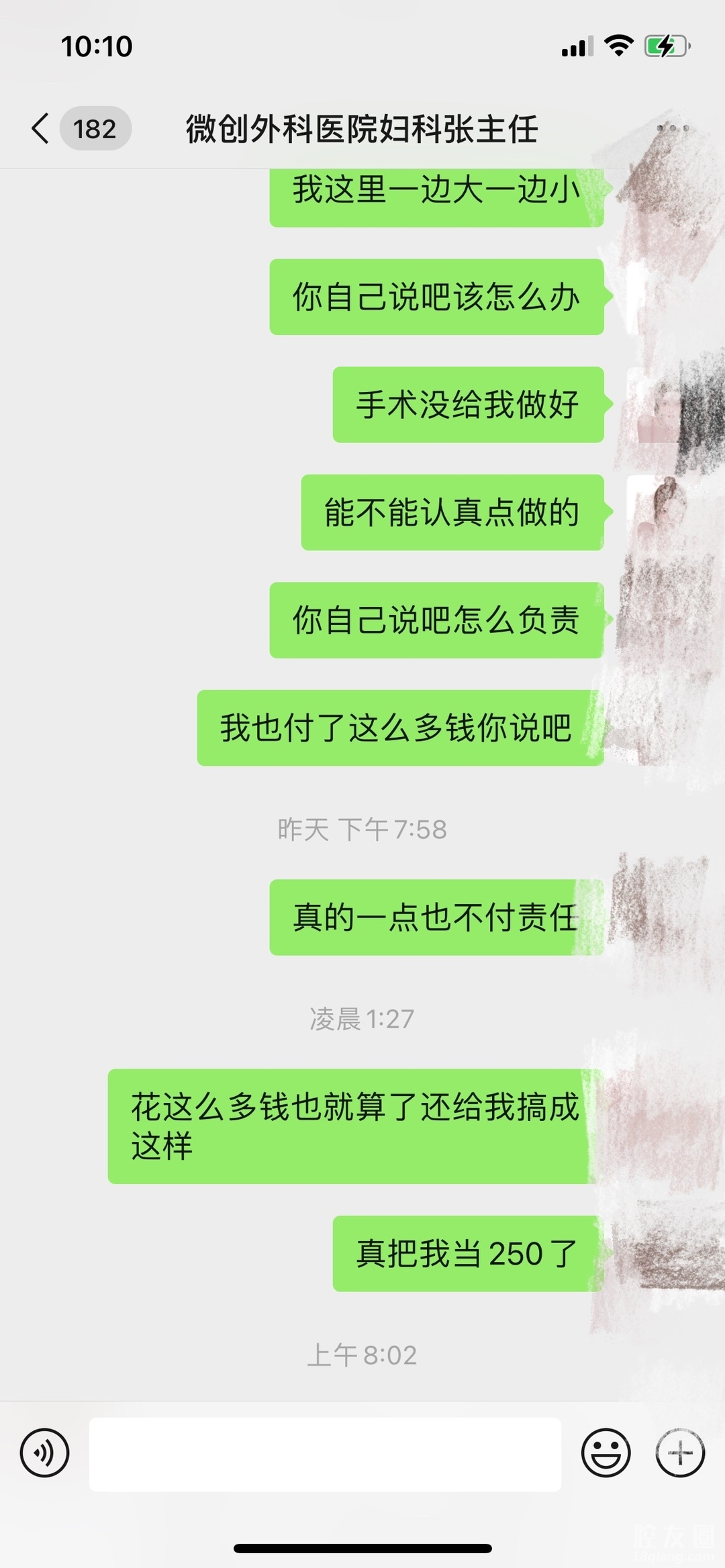Screen dimensions: 725x1568
Task: Tap the message text field
Action: click(x=325, y=1454)
